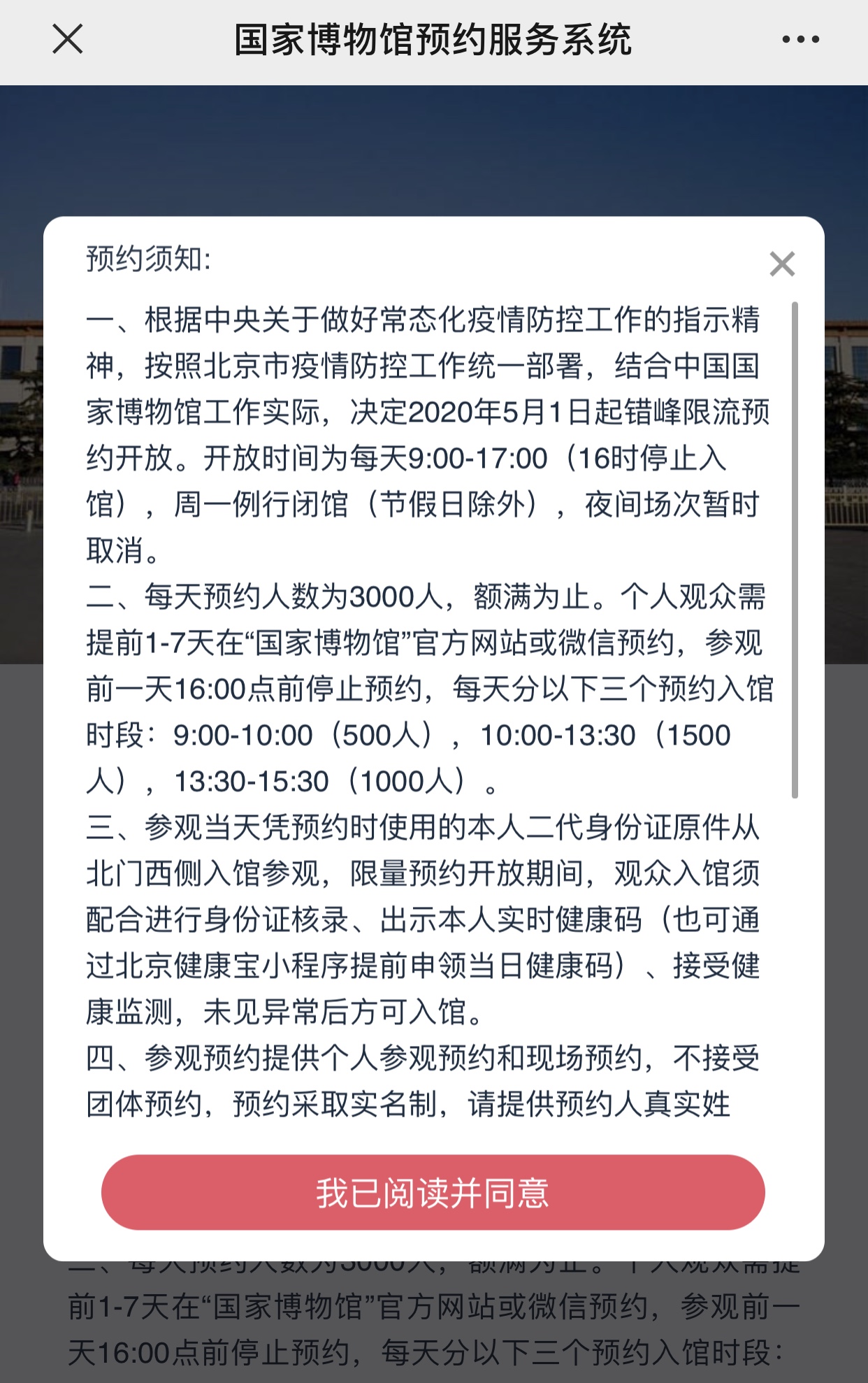Dismiss the 预约须知 dialog
This screenshot has width=868, height=1383.
point(782,264)
